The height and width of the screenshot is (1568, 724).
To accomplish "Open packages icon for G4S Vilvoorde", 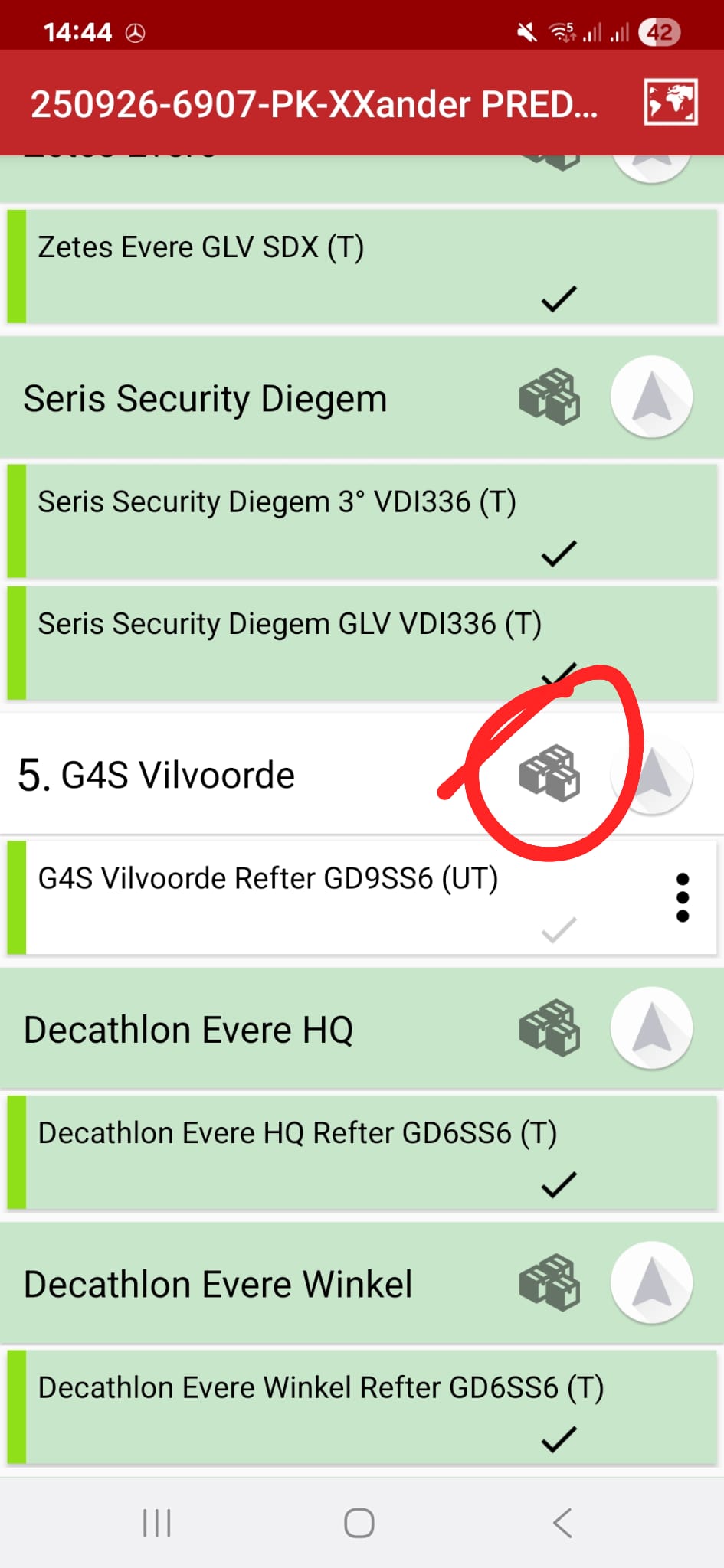I will point(549,773).
